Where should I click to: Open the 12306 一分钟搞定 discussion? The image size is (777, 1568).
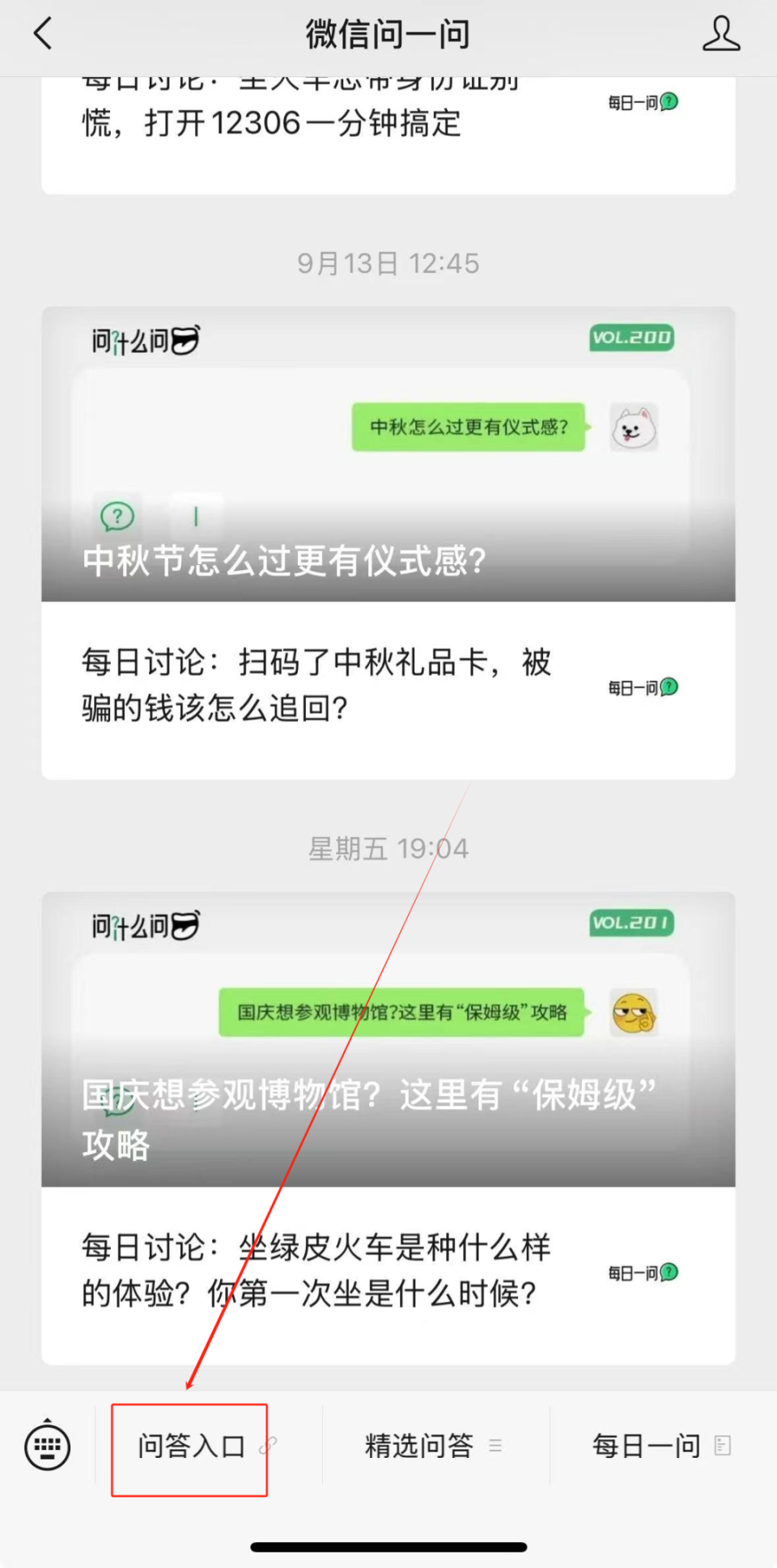[324, 121]
